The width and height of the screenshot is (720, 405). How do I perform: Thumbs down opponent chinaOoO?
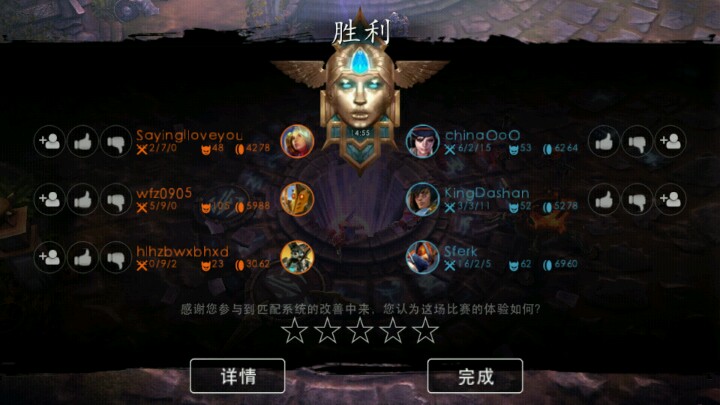pyautogui.click(x=637, y=141)
